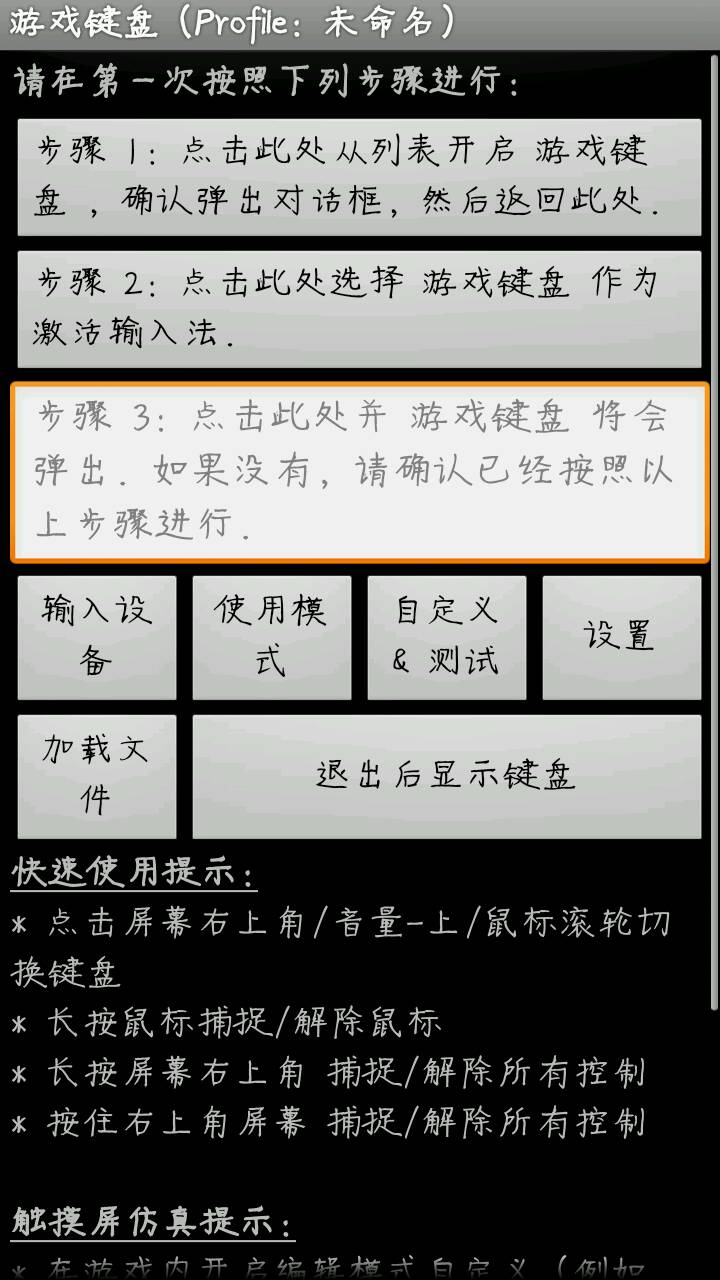The width and height of the screenshot is (720, 1280).
Task: Open the 设置 button
Action: [x=621, y=637]
